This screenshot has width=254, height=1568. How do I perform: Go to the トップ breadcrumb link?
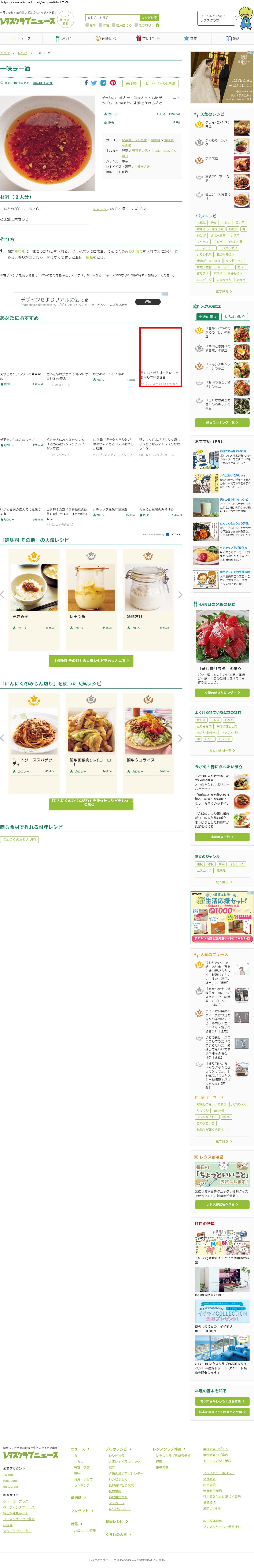tap(5, 53)
